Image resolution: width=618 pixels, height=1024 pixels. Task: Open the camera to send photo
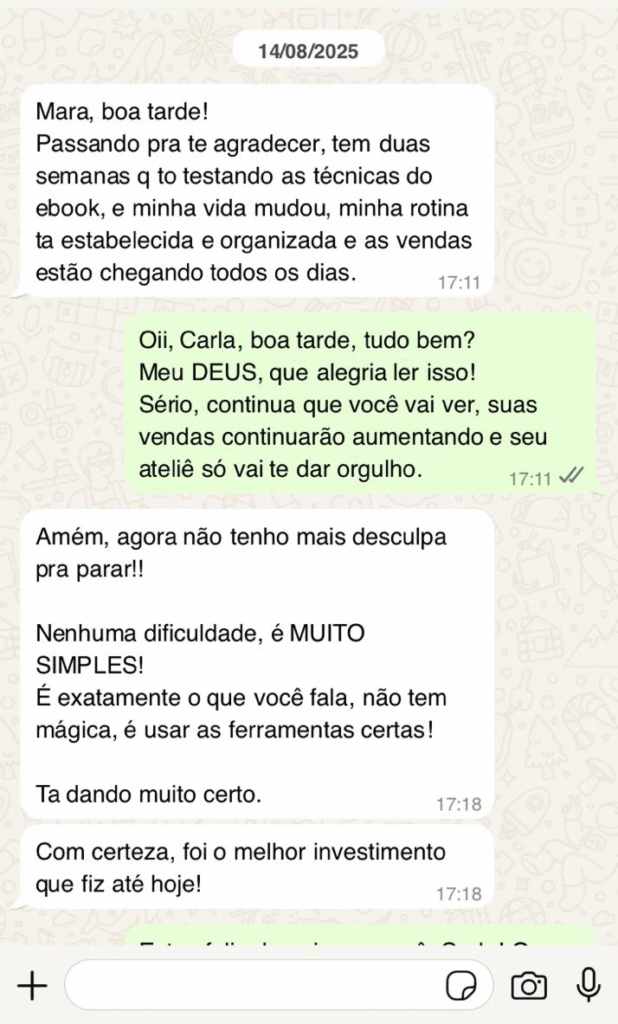pos(529,986)
